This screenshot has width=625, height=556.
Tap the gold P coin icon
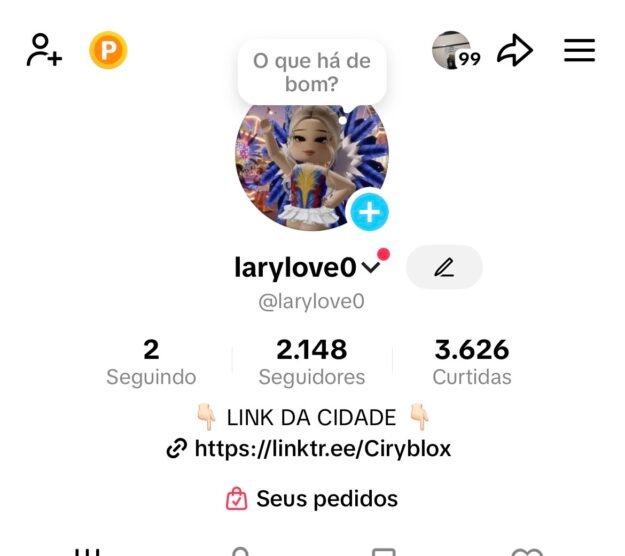click(x=108, y=50)
